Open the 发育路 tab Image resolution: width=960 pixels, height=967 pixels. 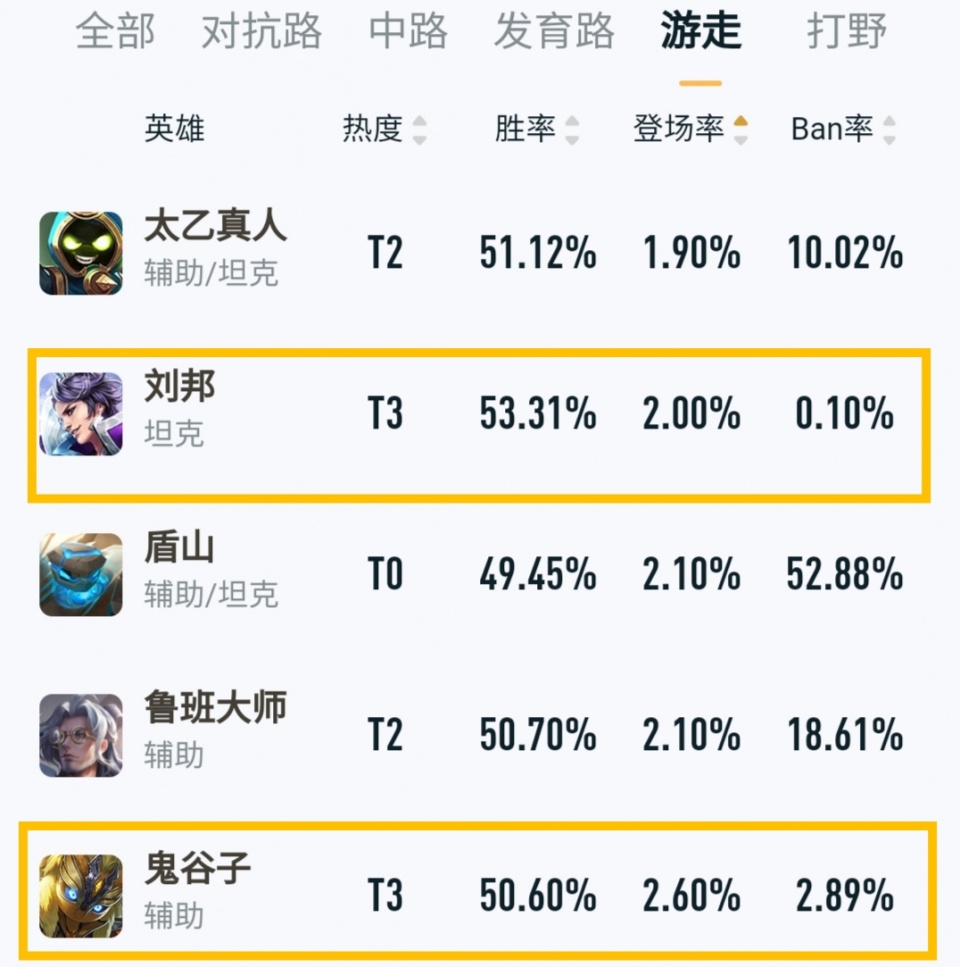[x=554, y=32]
